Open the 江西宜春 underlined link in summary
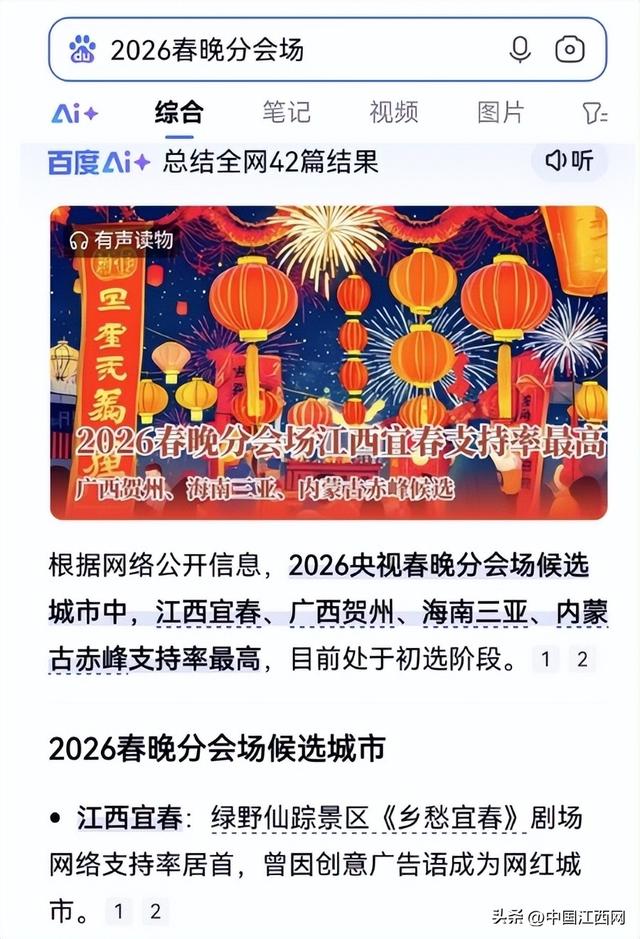 [208, 613]
